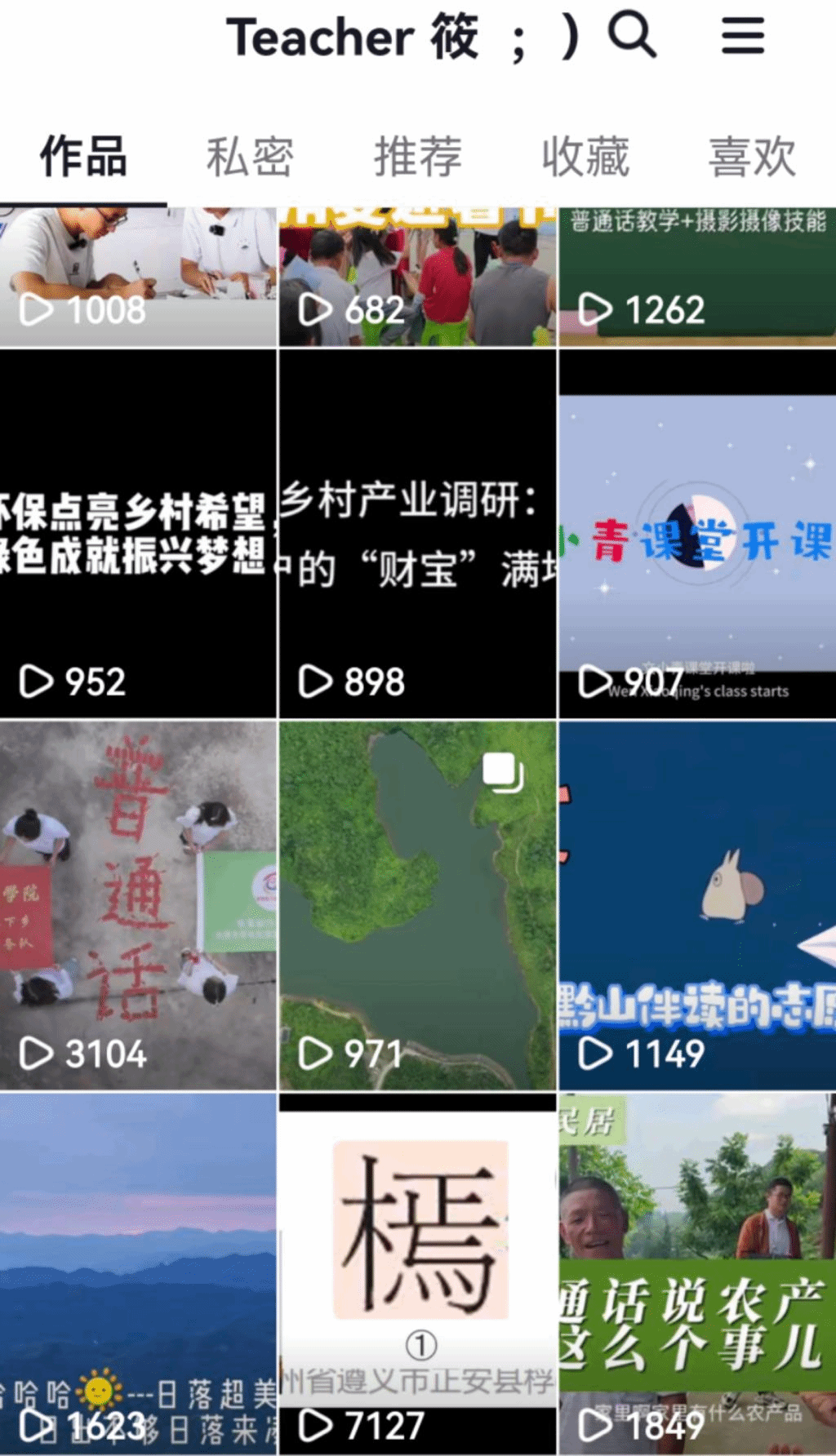Open the 乡村产业调研 video with 898 plays
Viewport: 836px width, 1456px height.
(x=417, y=535)
